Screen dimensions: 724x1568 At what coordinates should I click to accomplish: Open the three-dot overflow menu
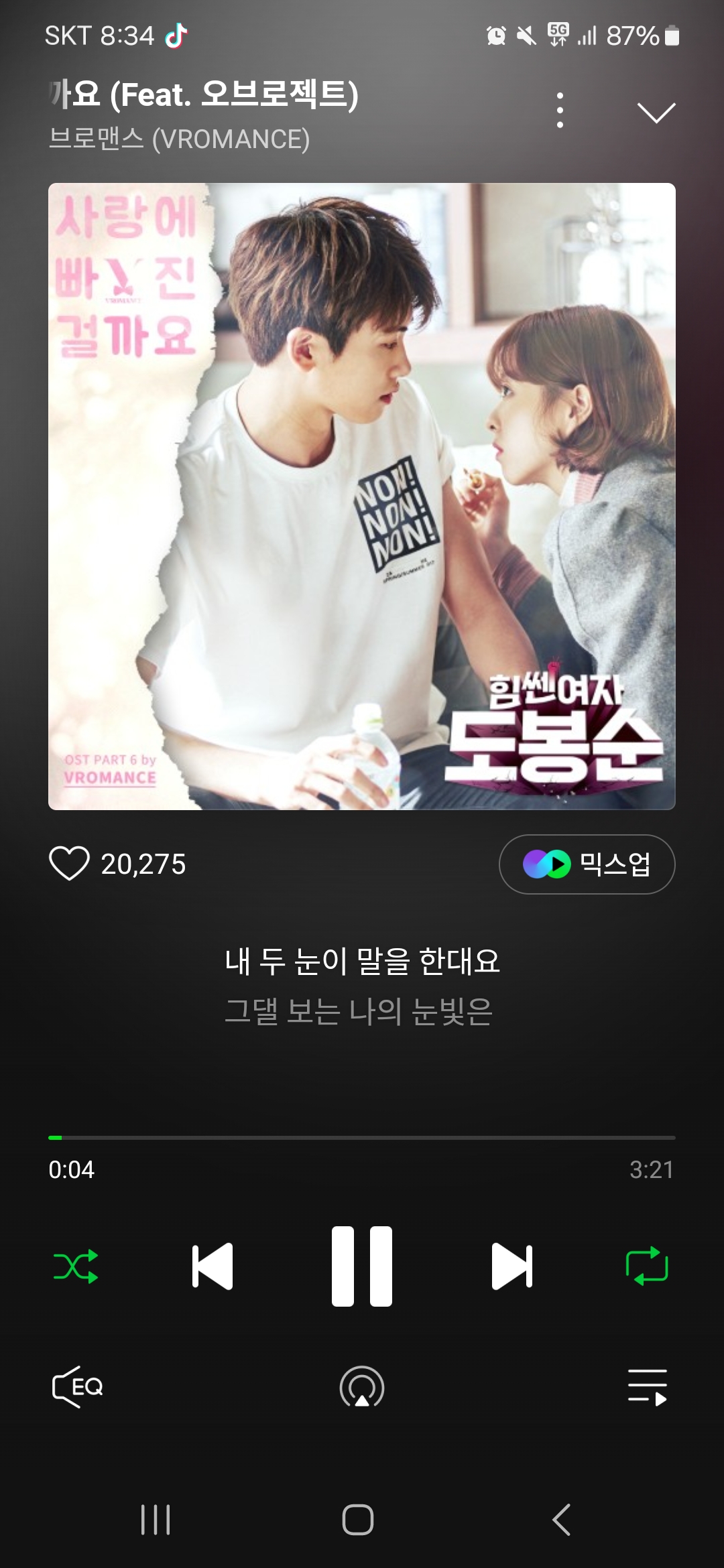click(x=560, y=111)
